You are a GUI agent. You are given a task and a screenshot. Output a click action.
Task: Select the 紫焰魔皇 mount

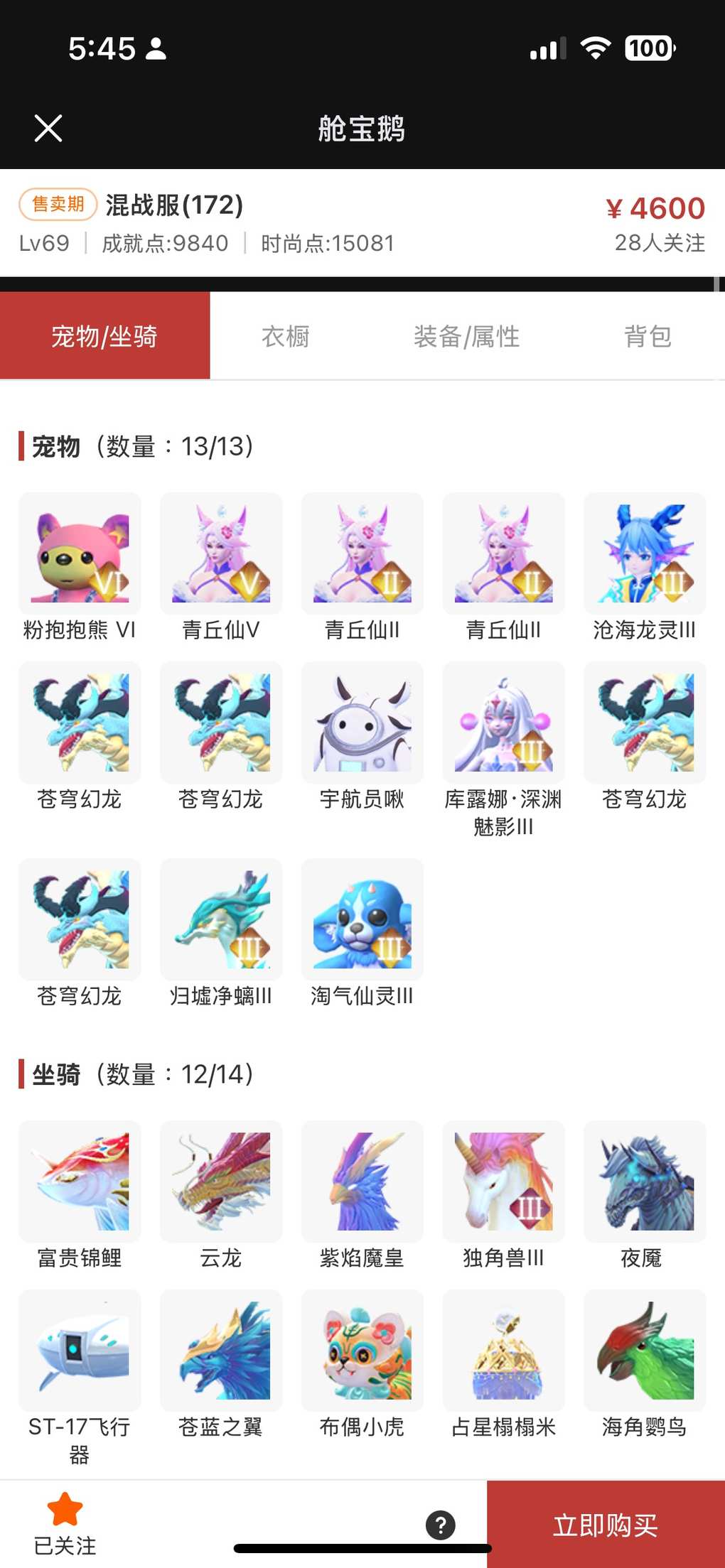(362, 1182)
